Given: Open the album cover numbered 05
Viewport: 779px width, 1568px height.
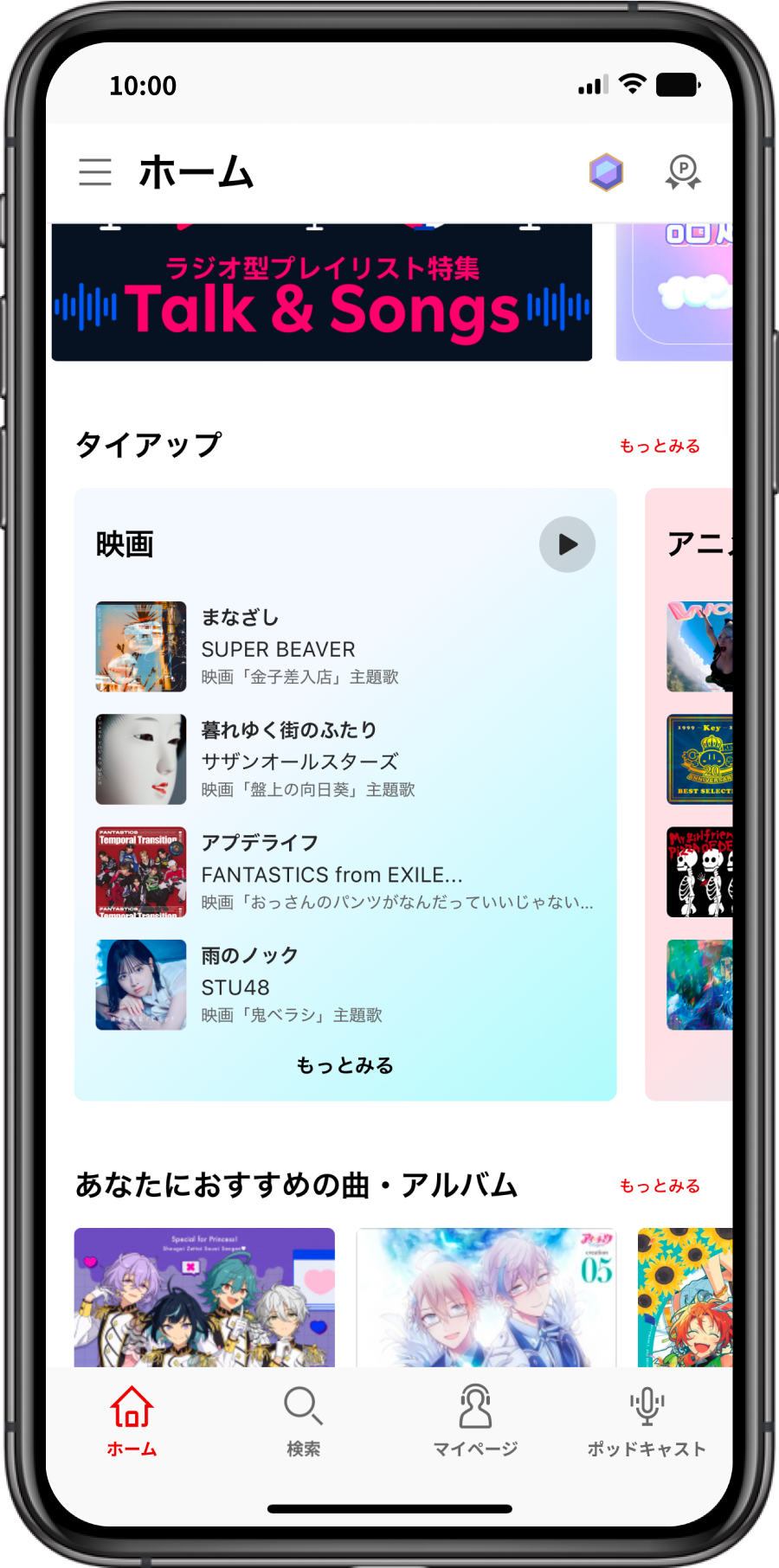Looking at the screenshot, I should (486, 1297).
